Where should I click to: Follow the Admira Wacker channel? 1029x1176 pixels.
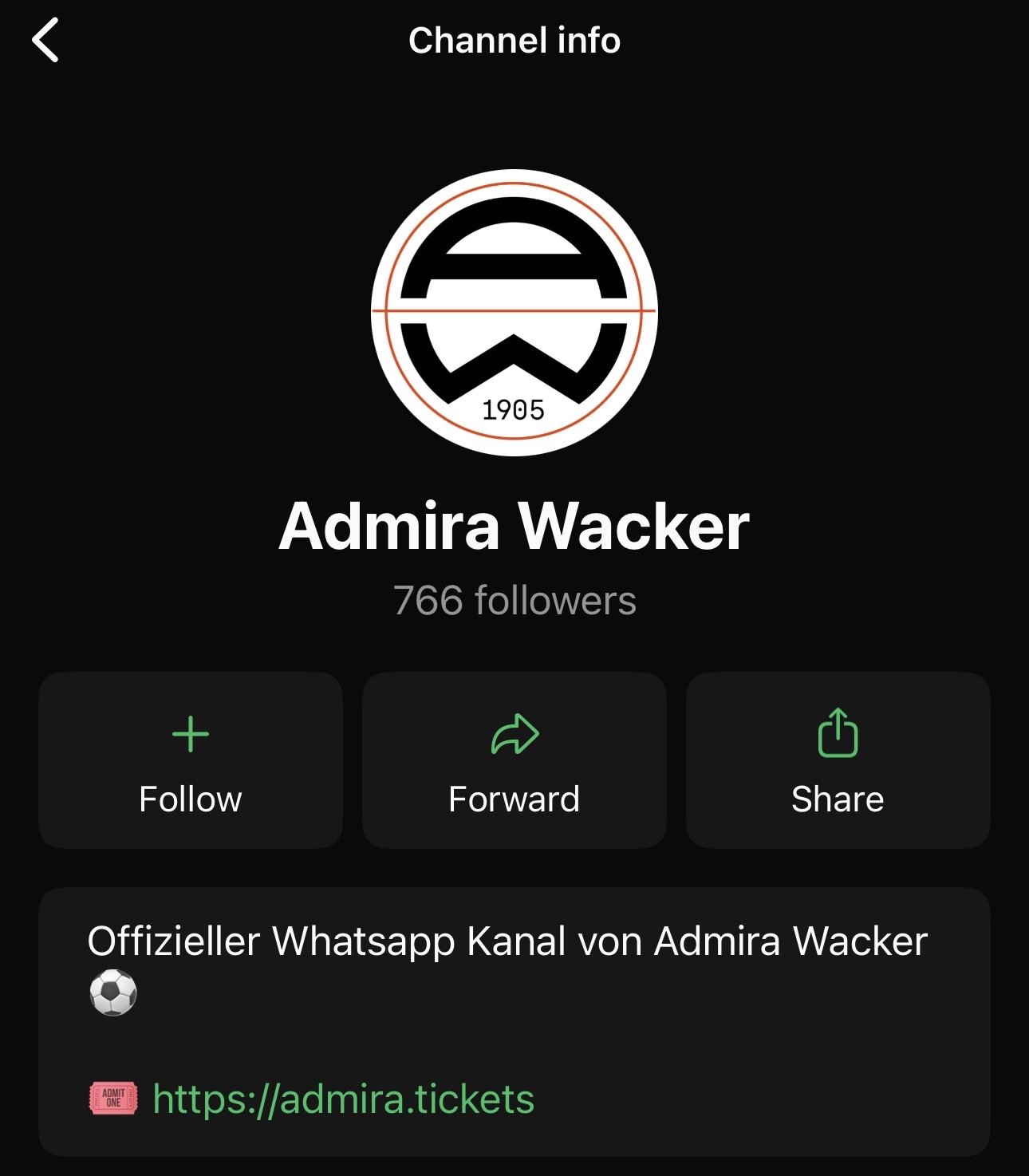(x=191, y=760)
